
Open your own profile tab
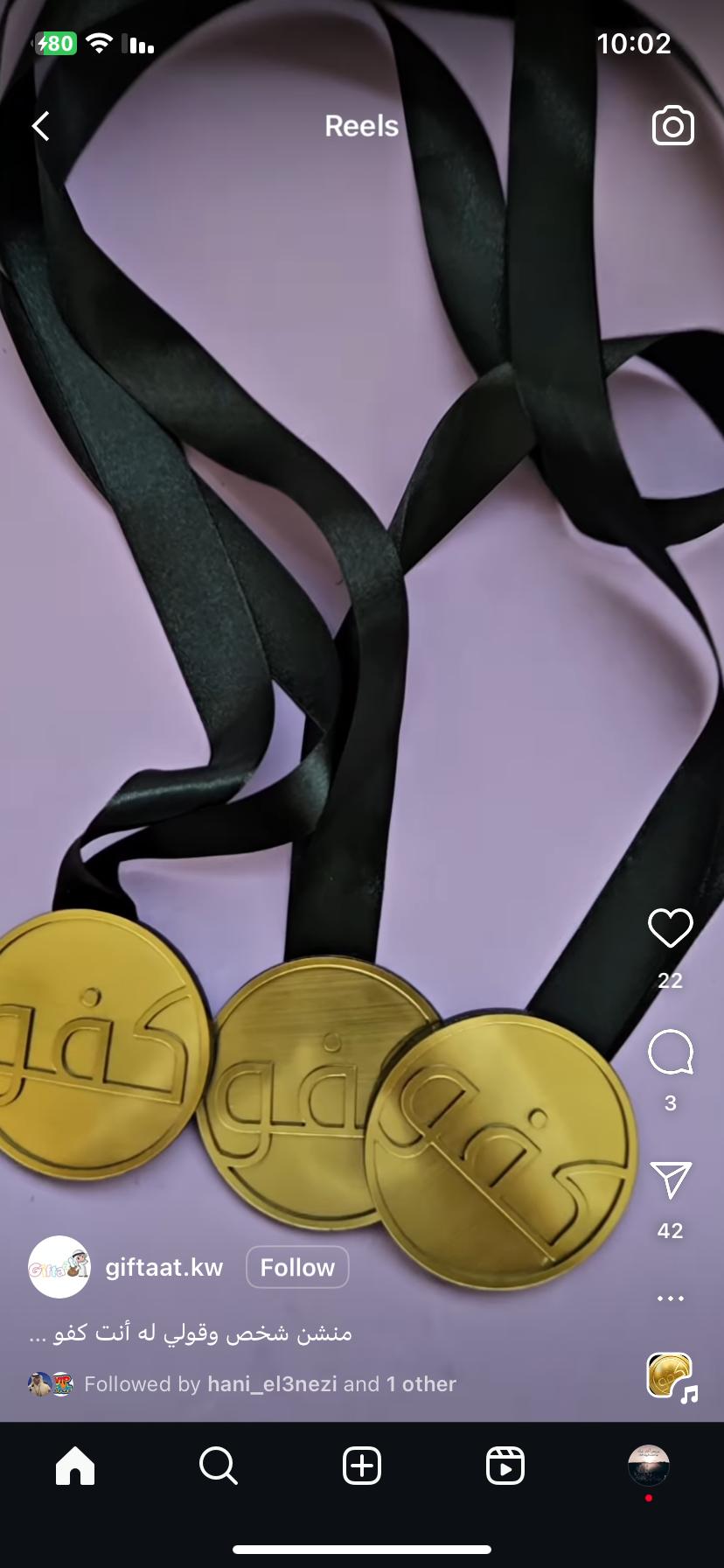coord(649,1465)
